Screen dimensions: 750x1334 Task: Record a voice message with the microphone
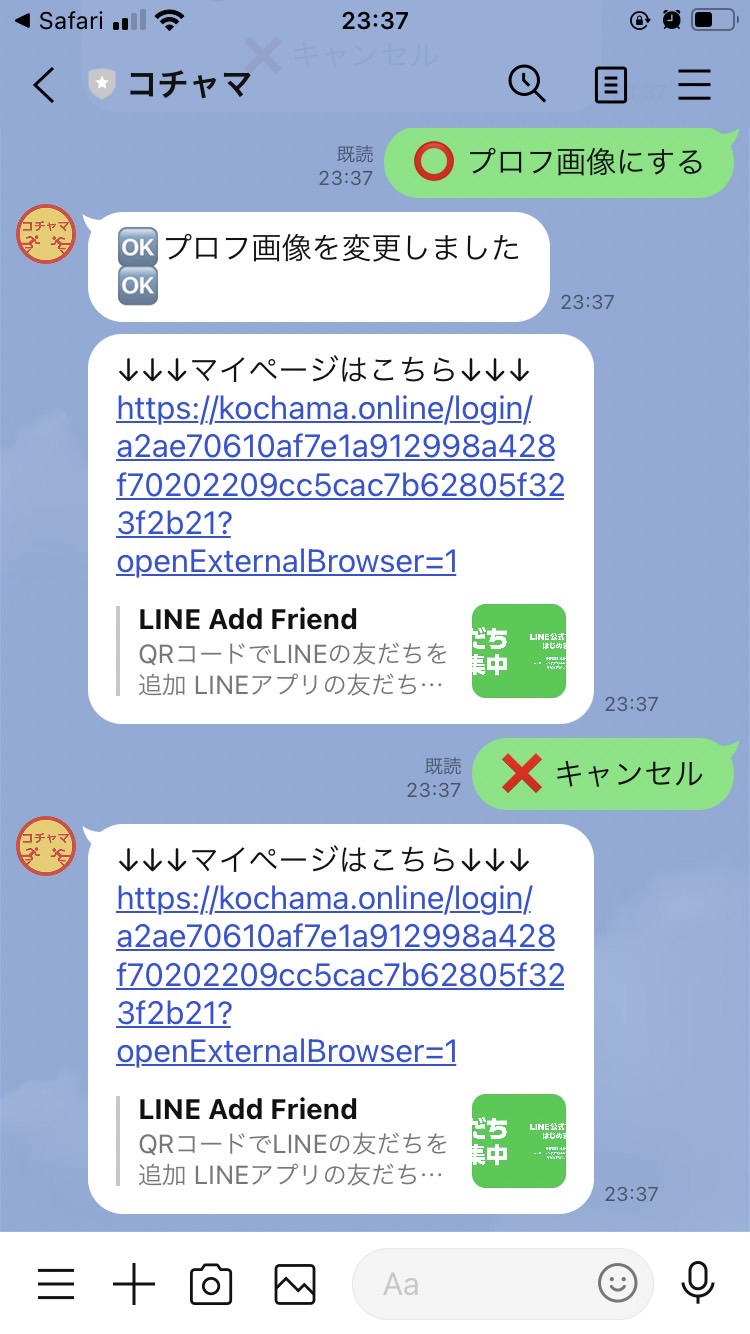(x=698, y=1283)
